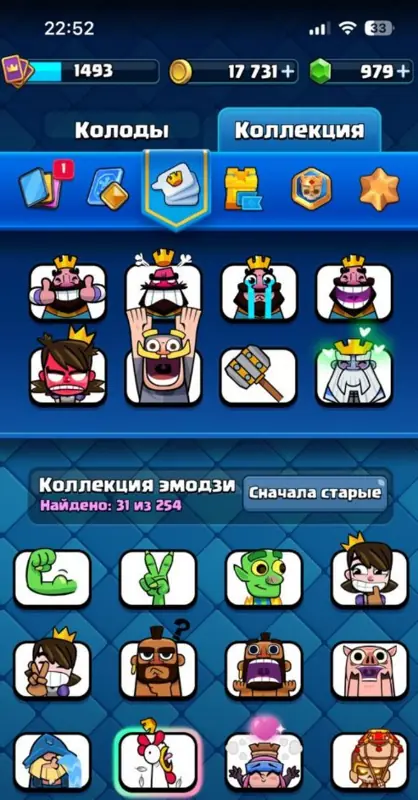Select the thumbs-up king emote in deck

coord(68,288)
